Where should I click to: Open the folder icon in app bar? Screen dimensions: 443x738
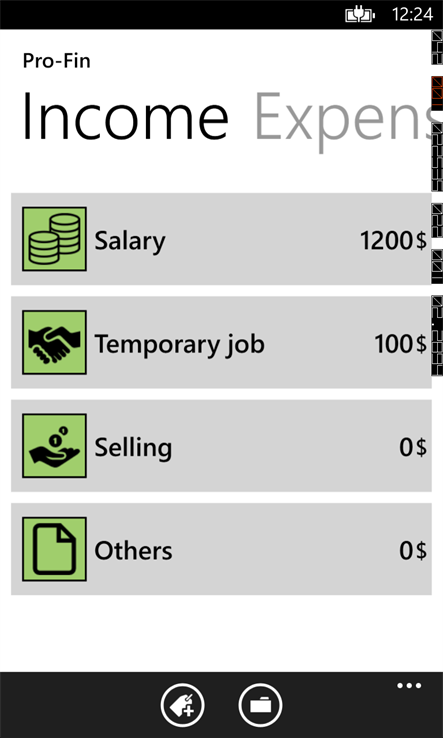pyautogui.click(x=260, y=705)
